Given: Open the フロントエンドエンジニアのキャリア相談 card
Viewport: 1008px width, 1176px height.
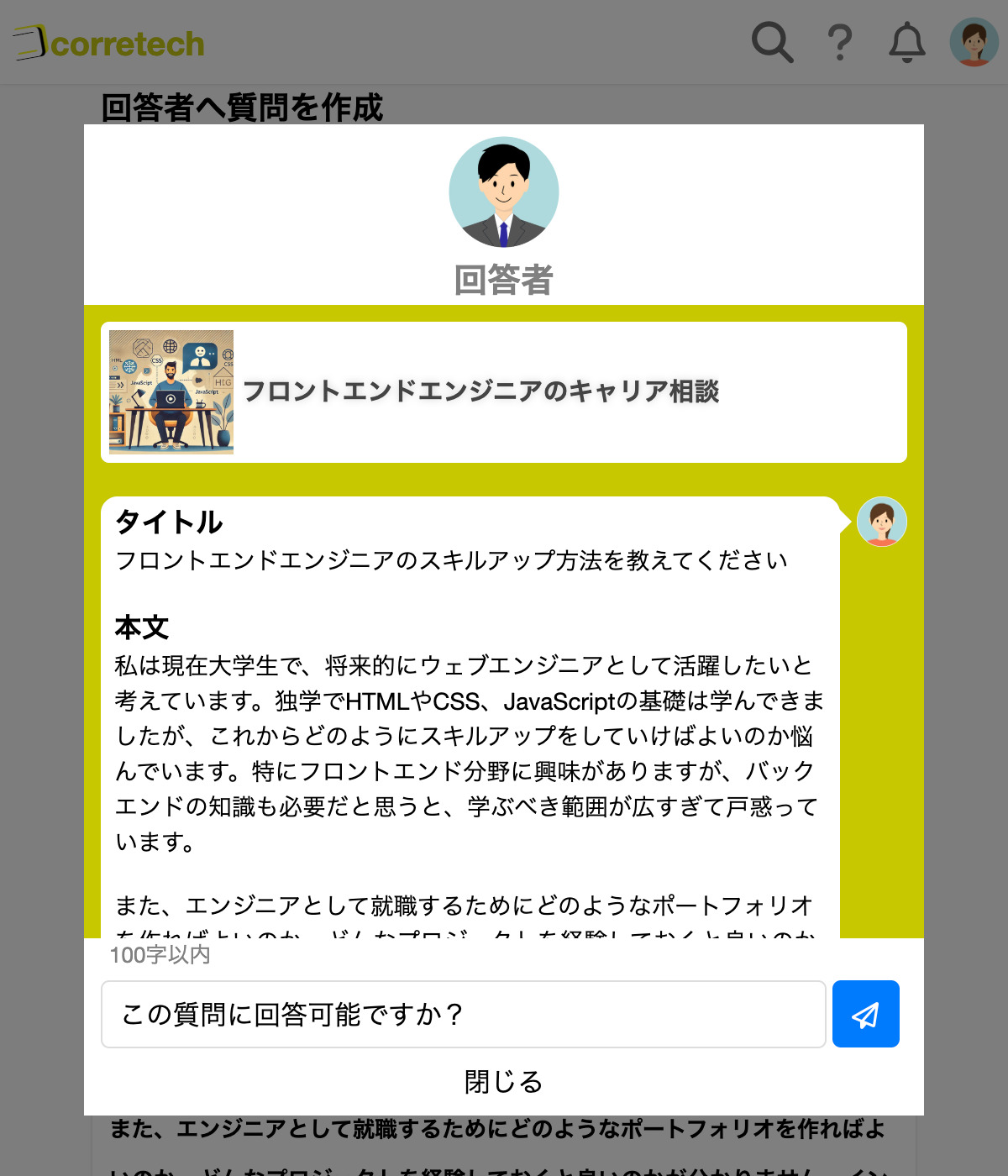Looking at the screenshot, I should tap(503, 392).
